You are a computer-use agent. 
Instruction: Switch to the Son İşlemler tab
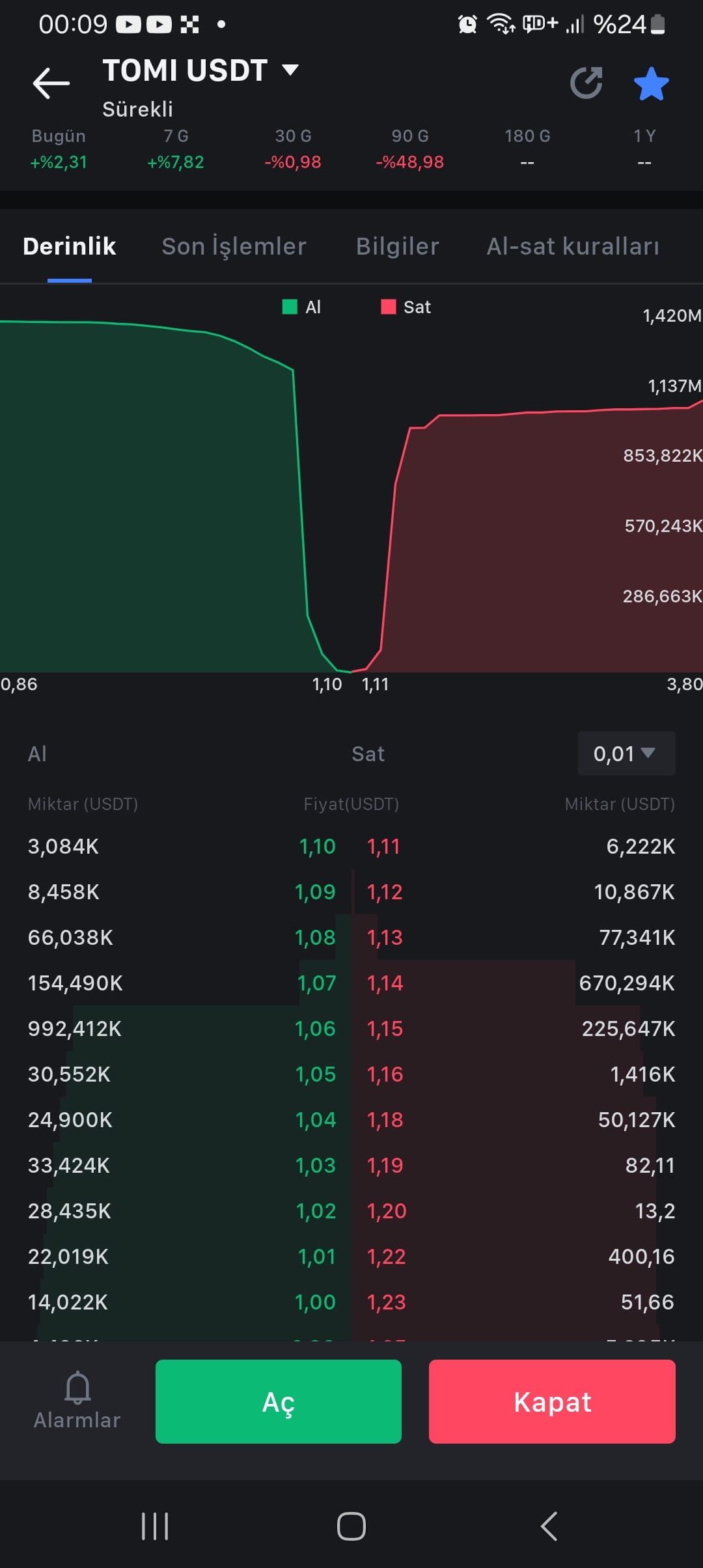point(234,246)
